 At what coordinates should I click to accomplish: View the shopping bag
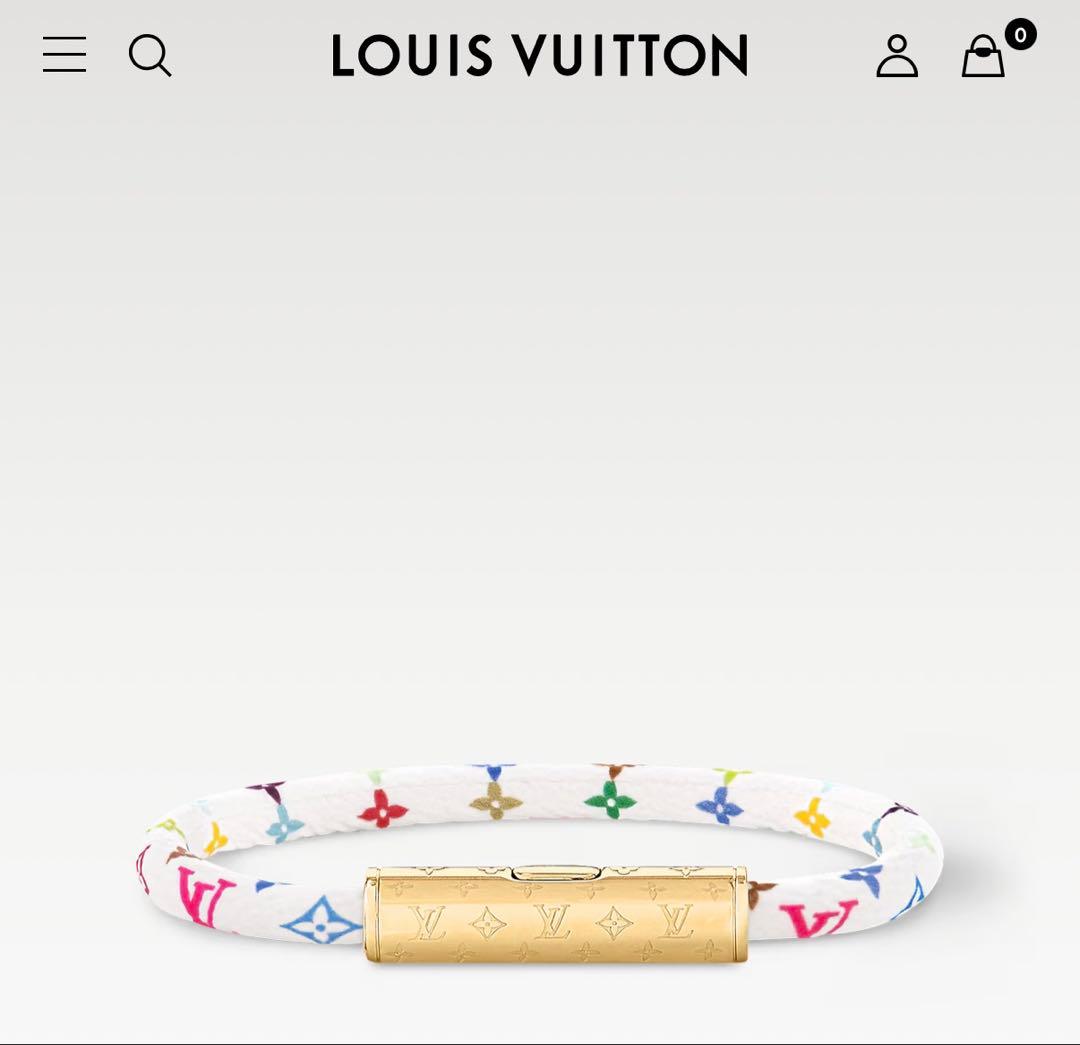[983, 56]
